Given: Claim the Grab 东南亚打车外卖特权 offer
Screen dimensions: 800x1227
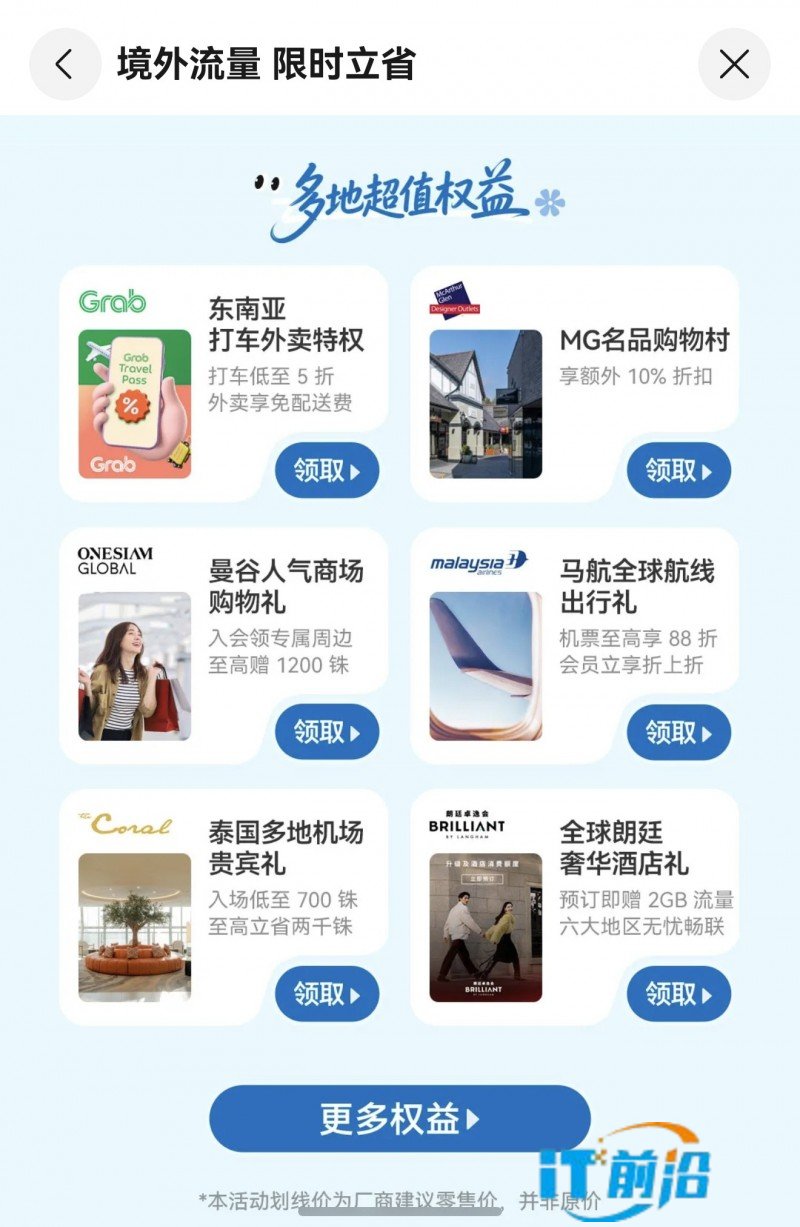Looking at the screenshot, I should point(327,470).
